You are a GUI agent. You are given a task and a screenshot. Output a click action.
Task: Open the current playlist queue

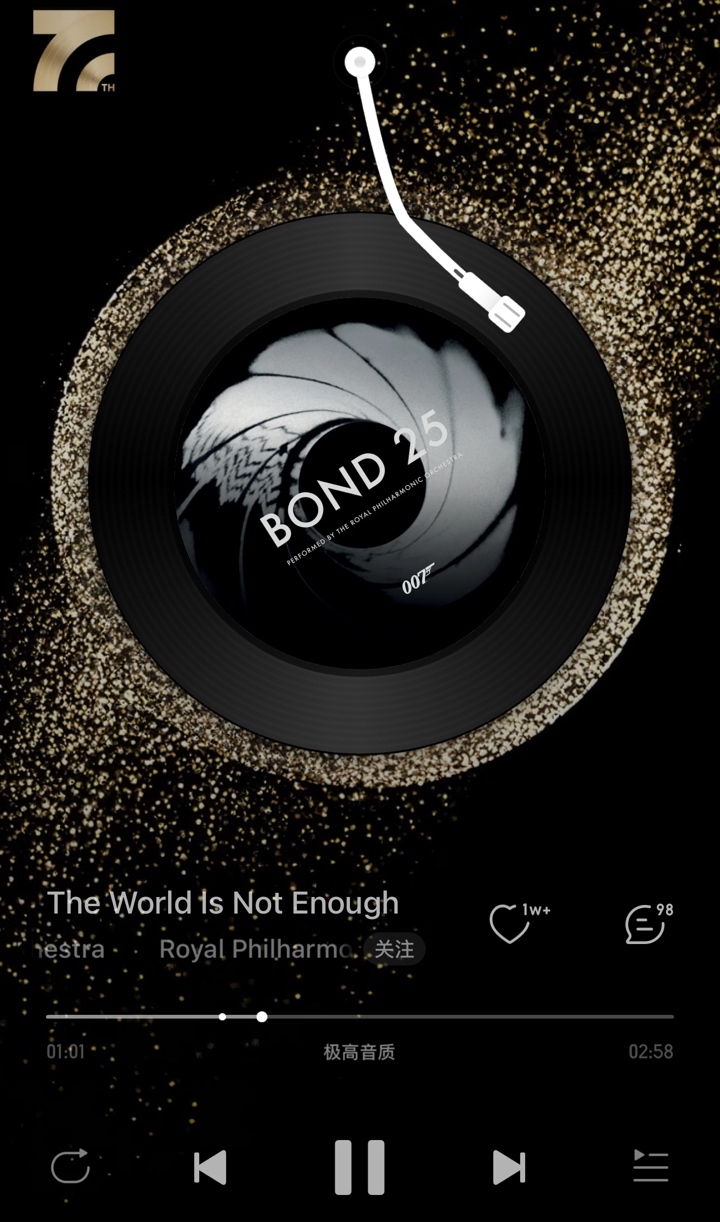click(650, 1166)
